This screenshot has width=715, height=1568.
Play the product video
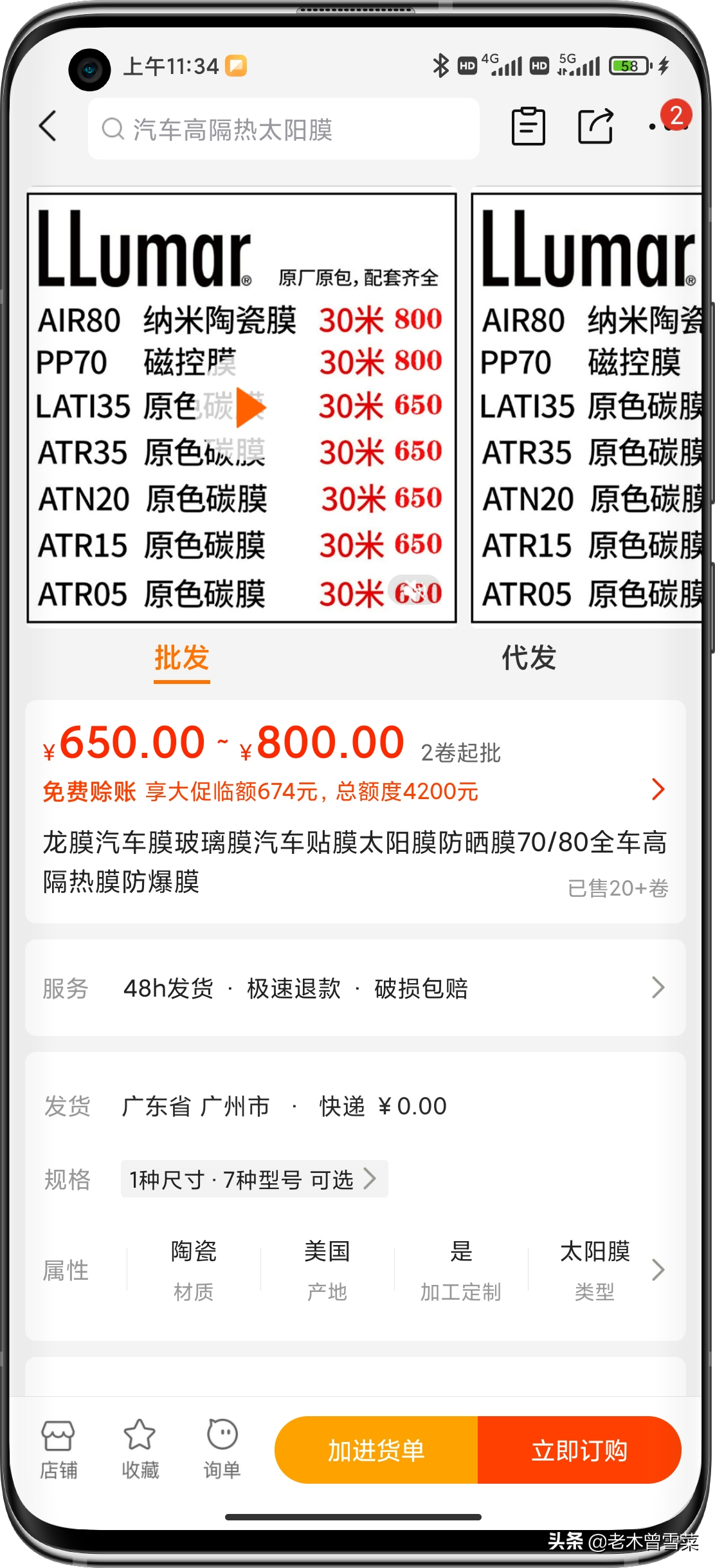(x=251, y=407)
